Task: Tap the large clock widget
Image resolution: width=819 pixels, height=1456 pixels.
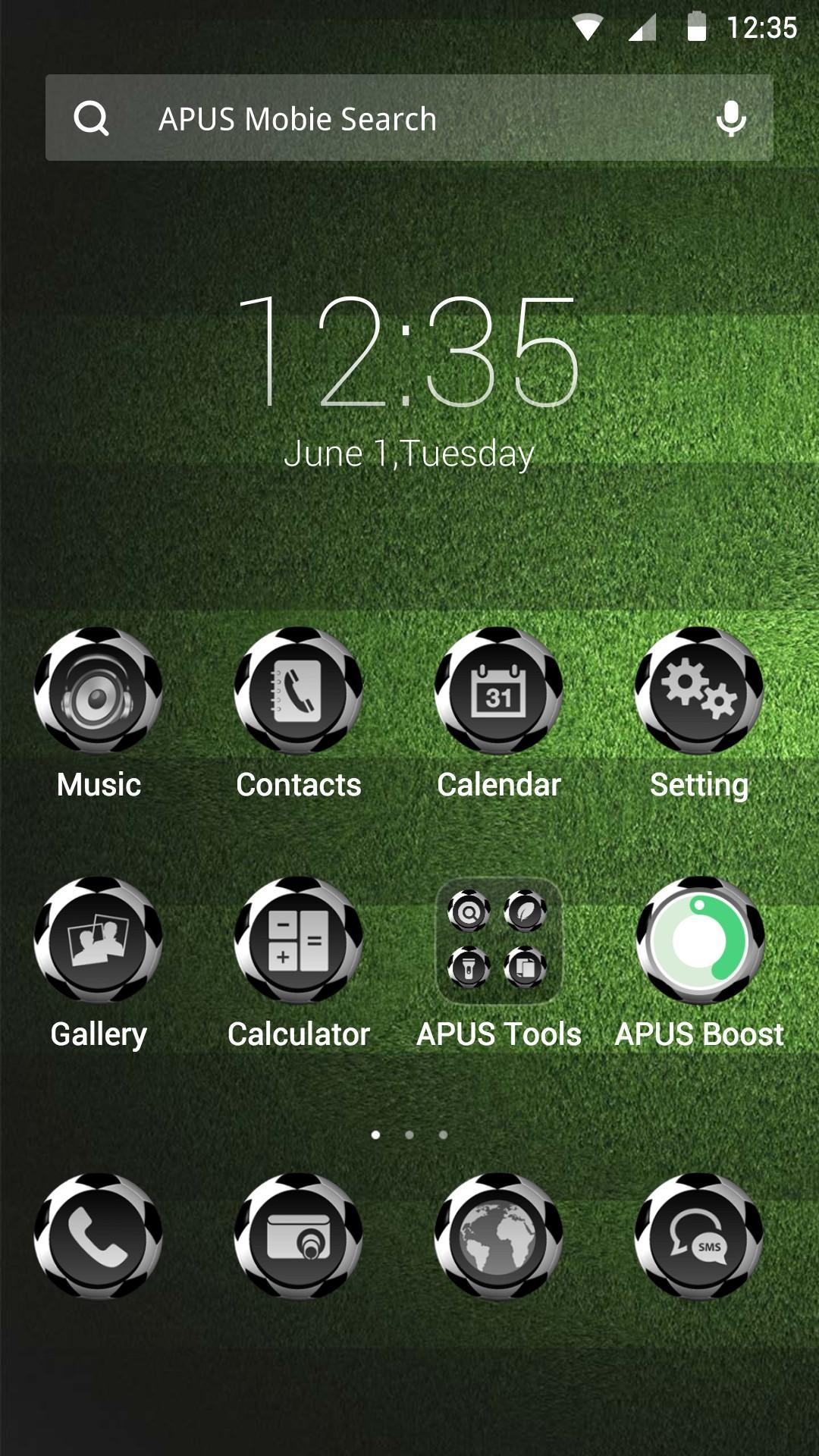Action: [x=409, y=353]
